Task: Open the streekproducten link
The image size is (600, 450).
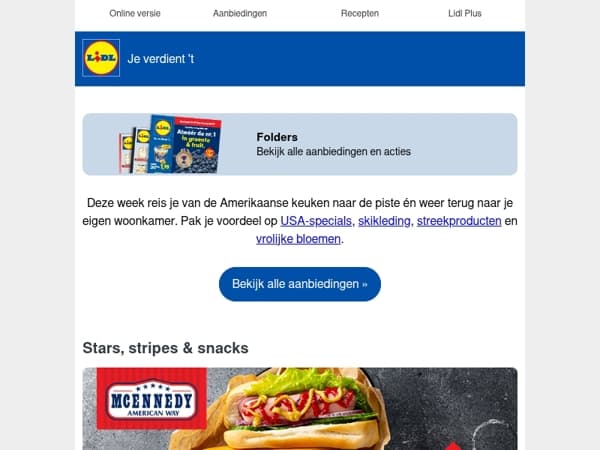Action: pos(459,221)
